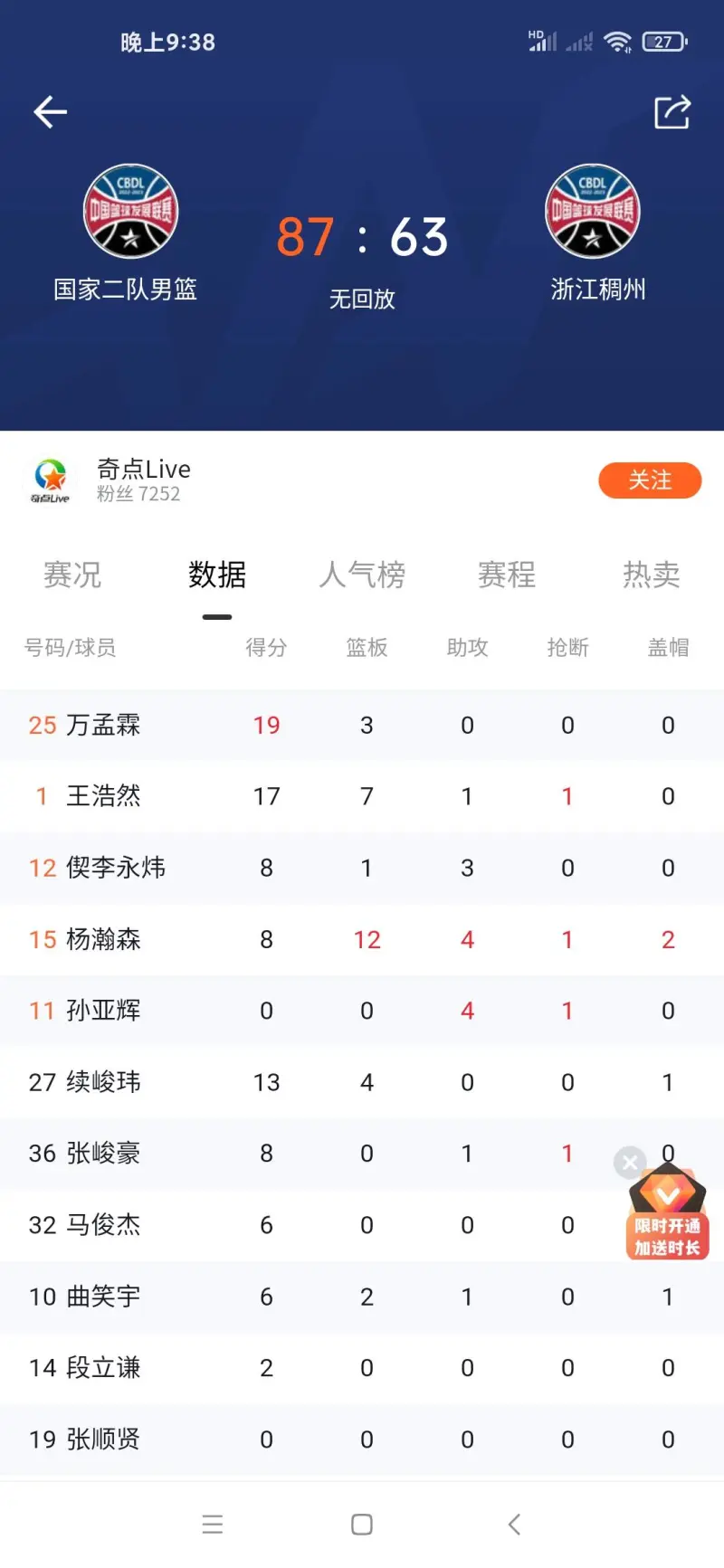Switch to the 赛程 tab

click(x=507, y=575)
